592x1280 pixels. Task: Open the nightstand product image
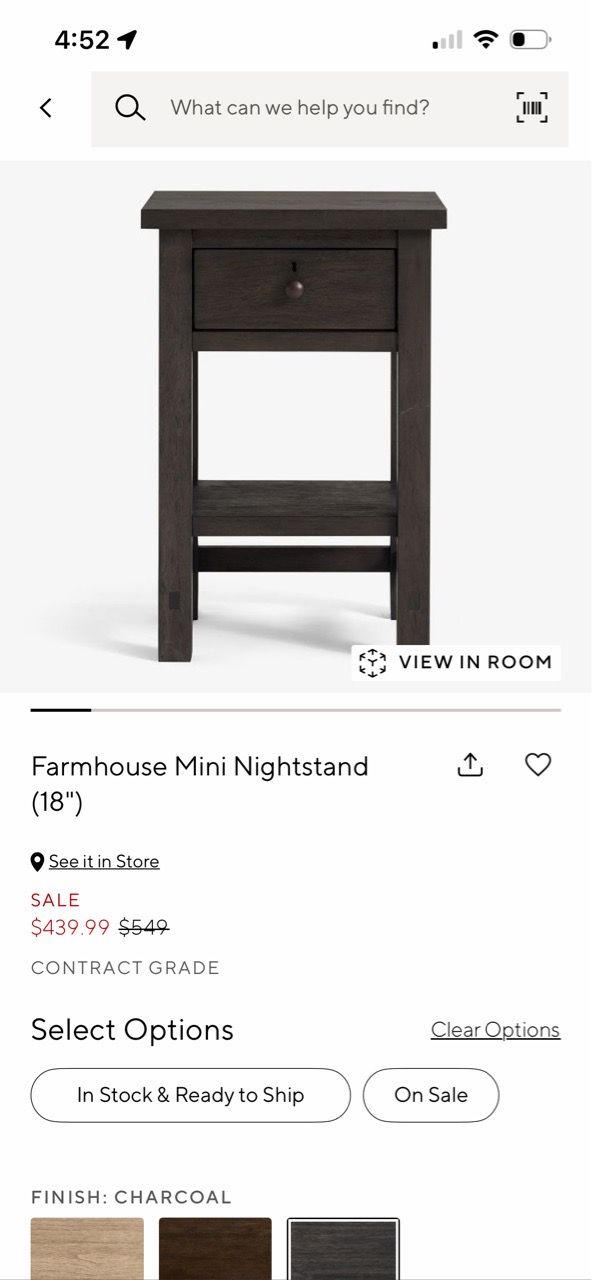295,425
